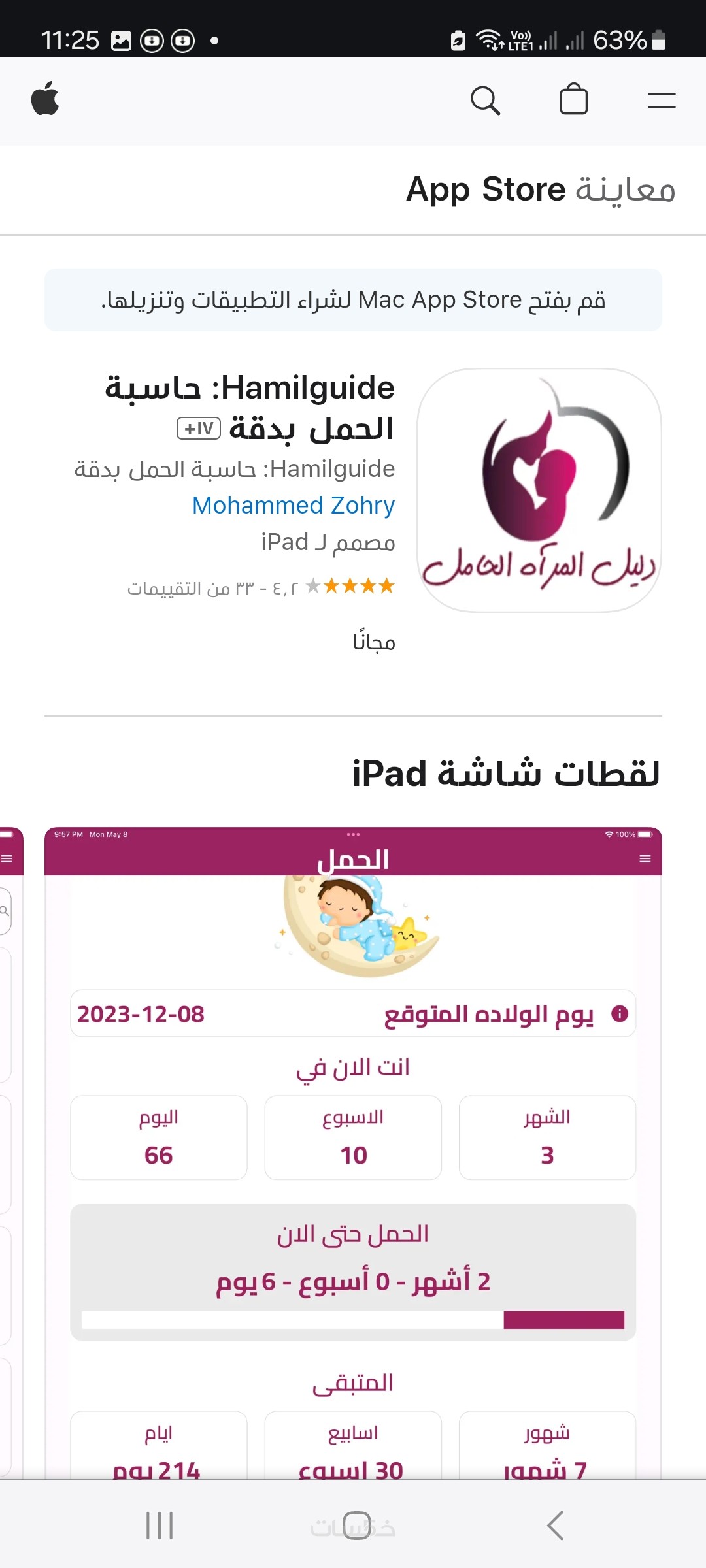Open the hamburger menu
The height and width of the screenshot is (1568, 706).
pos(661,101)
